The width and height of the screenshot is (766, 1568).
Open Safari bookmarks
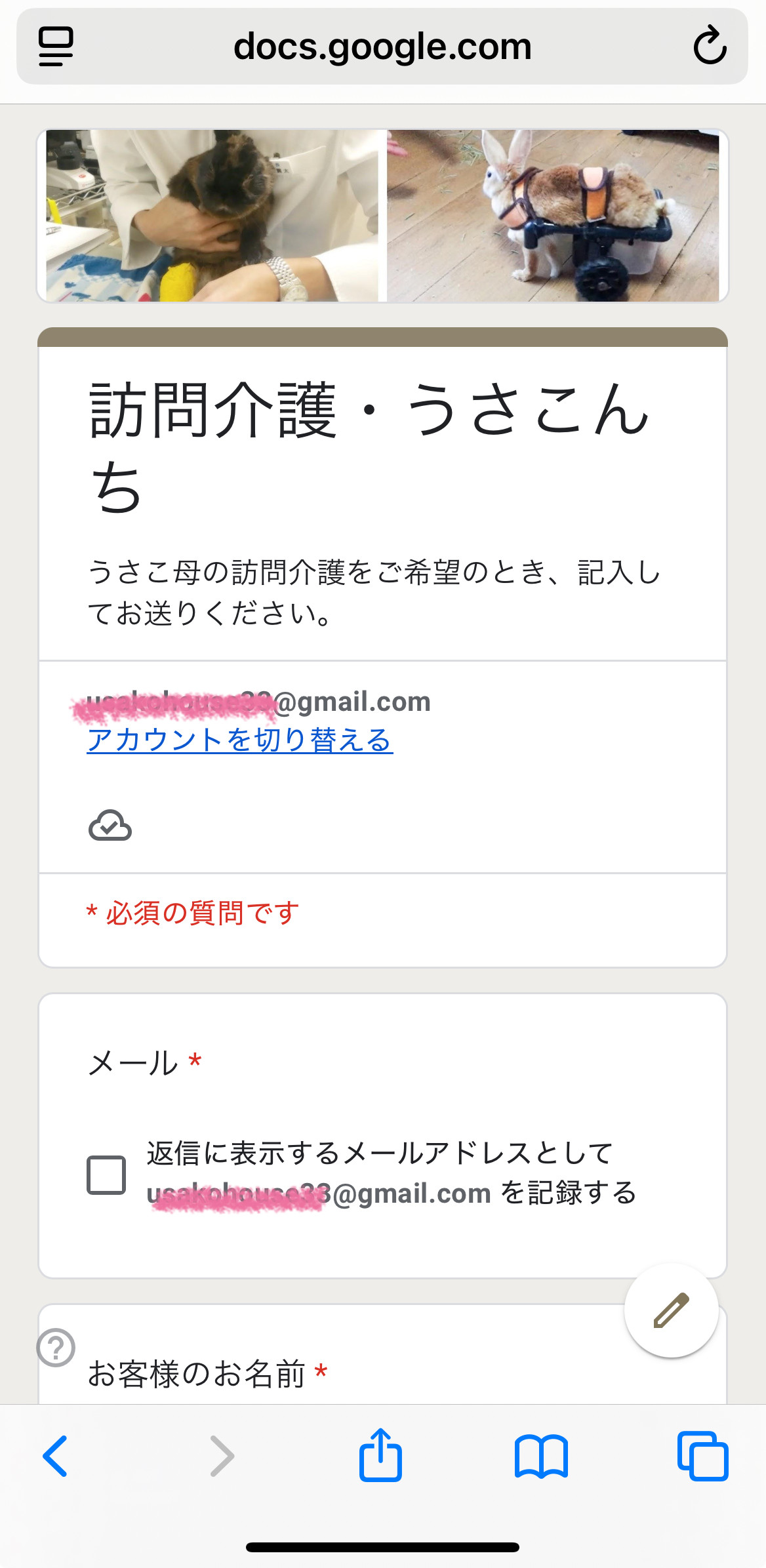tap(541, 1456)
